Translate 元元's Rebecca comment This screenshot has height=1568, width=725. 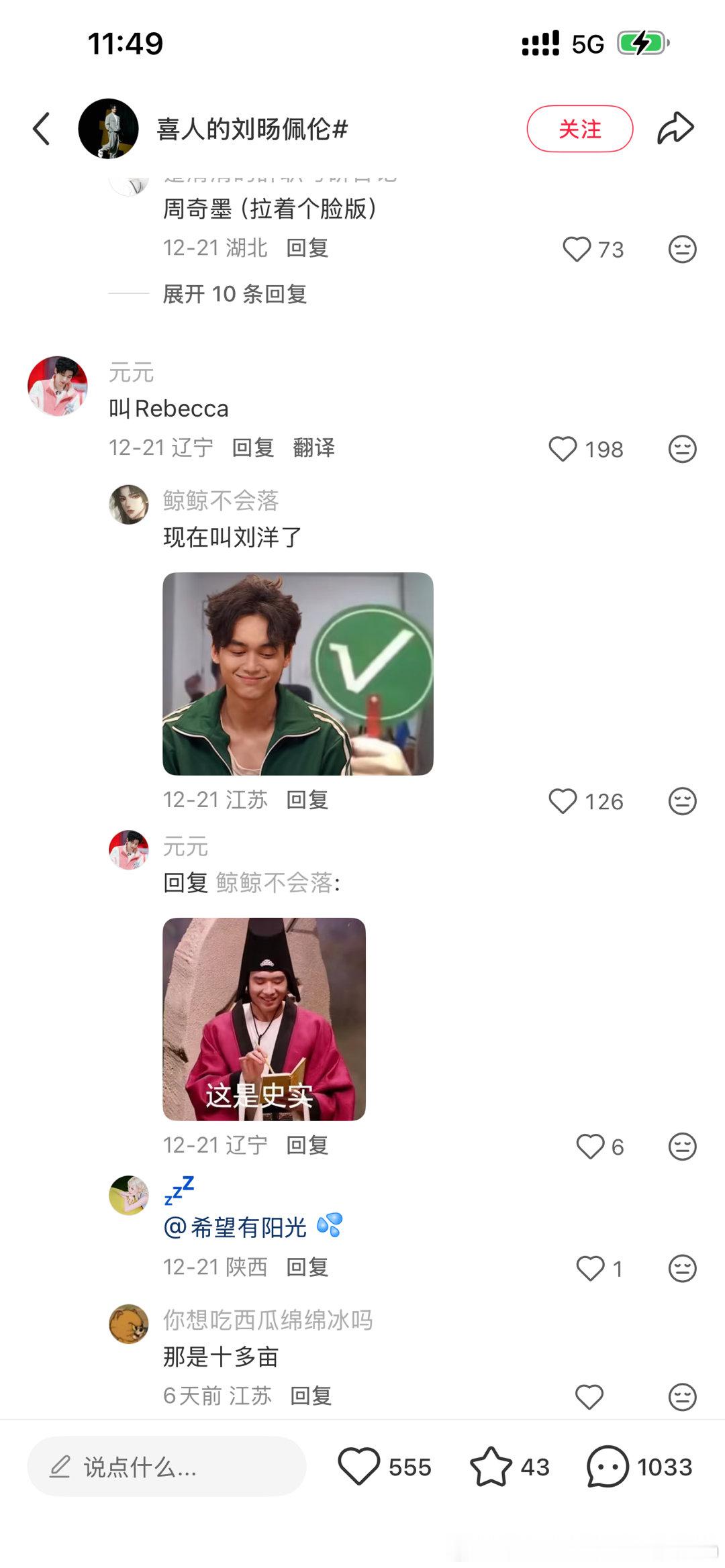coord(316,448)
